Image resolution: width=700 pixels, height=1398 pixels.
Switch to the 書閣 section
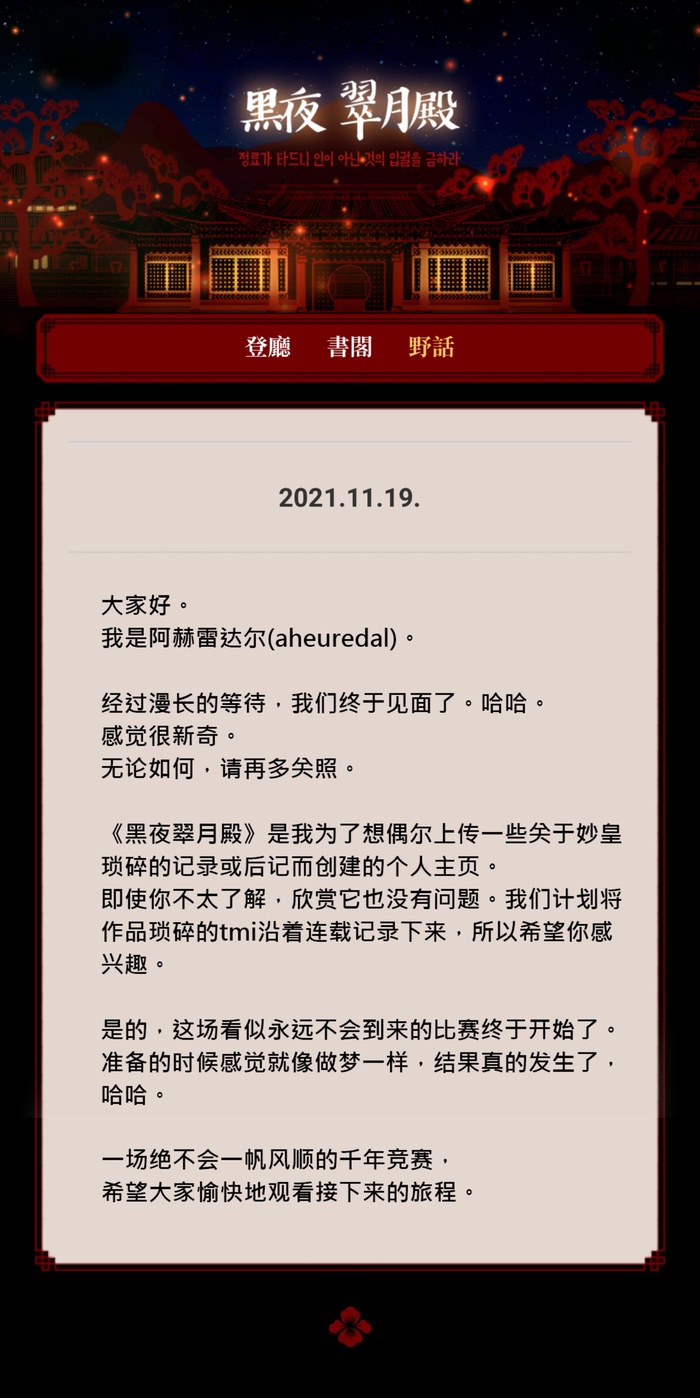click(x=349, y=347)
